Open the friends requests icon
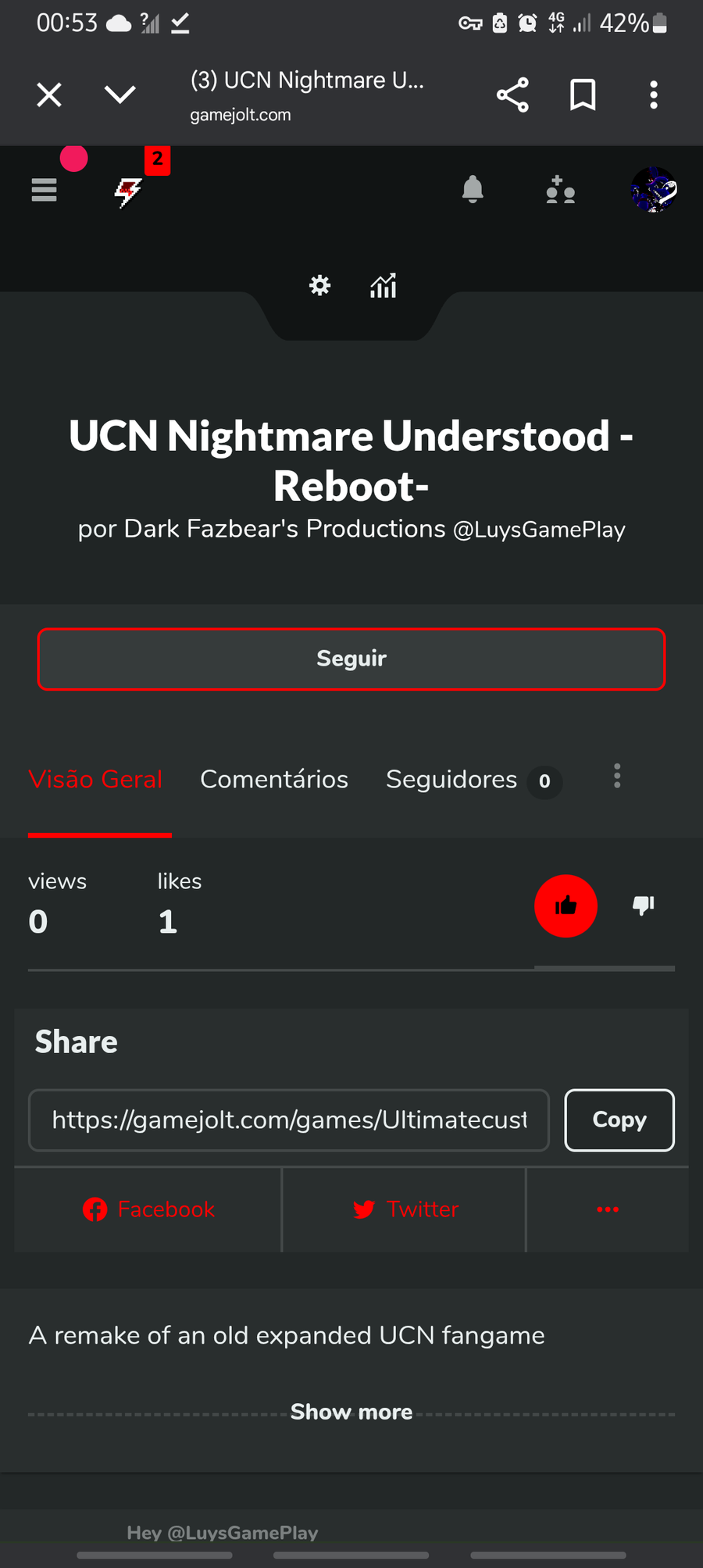 (561, 190)
